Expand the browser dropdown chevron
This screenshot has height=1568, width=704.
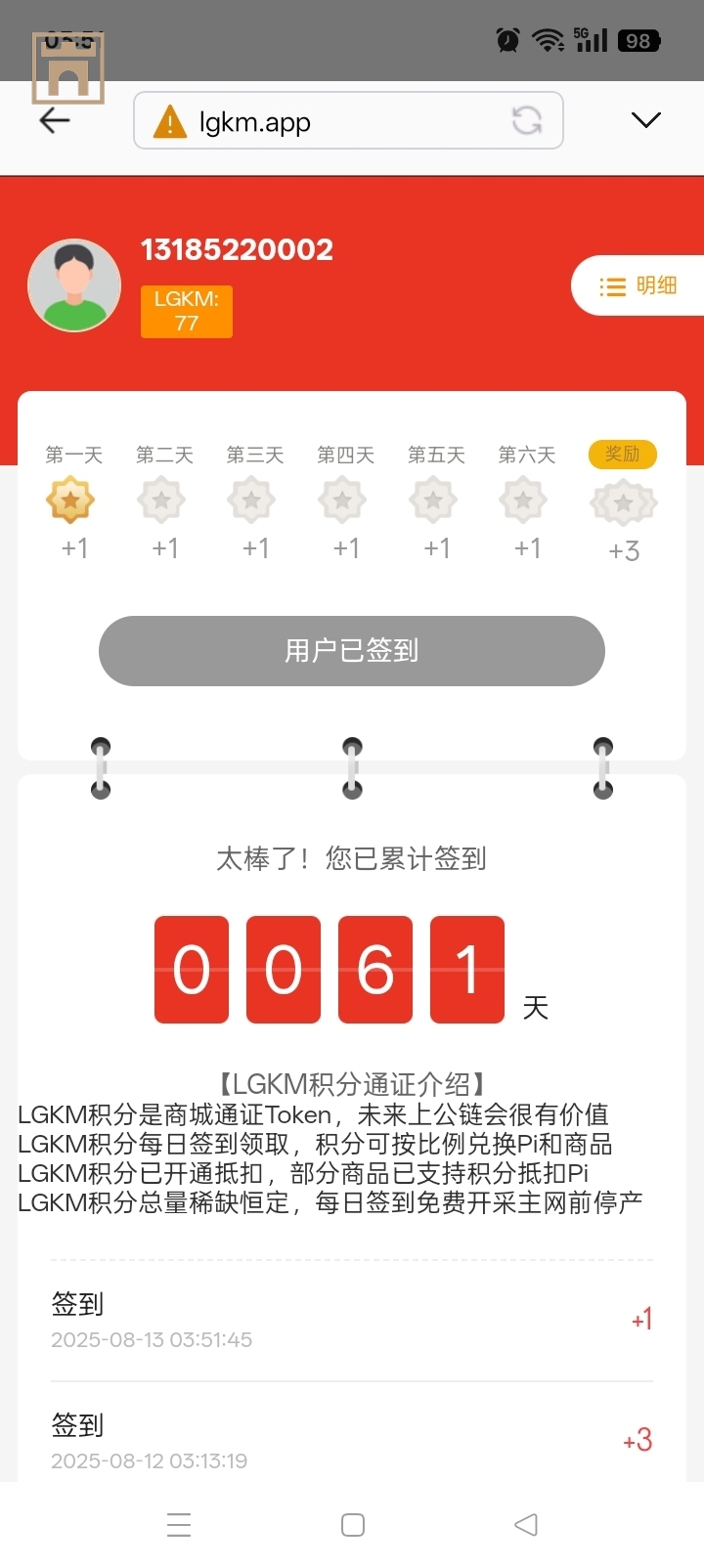[x=645, y=120]
